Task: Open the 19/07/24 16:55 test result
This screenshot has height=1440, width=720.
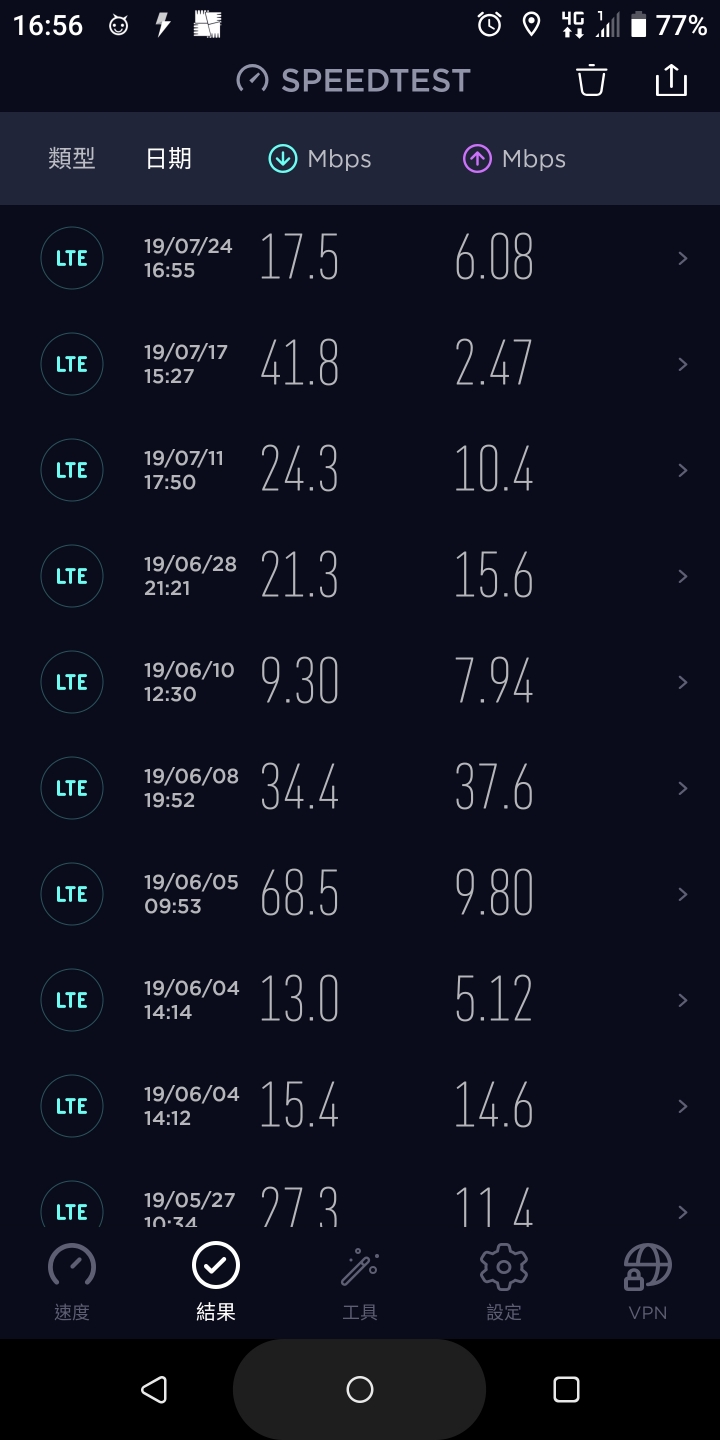Action: tap(360, 258)
